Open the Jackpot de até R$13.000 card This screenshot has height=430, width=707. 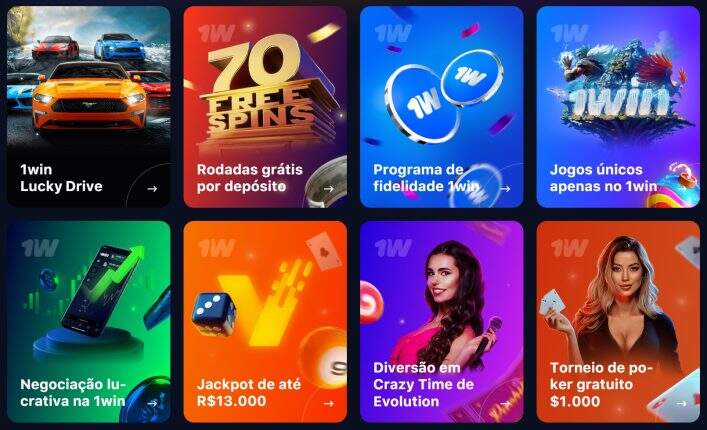265,322
